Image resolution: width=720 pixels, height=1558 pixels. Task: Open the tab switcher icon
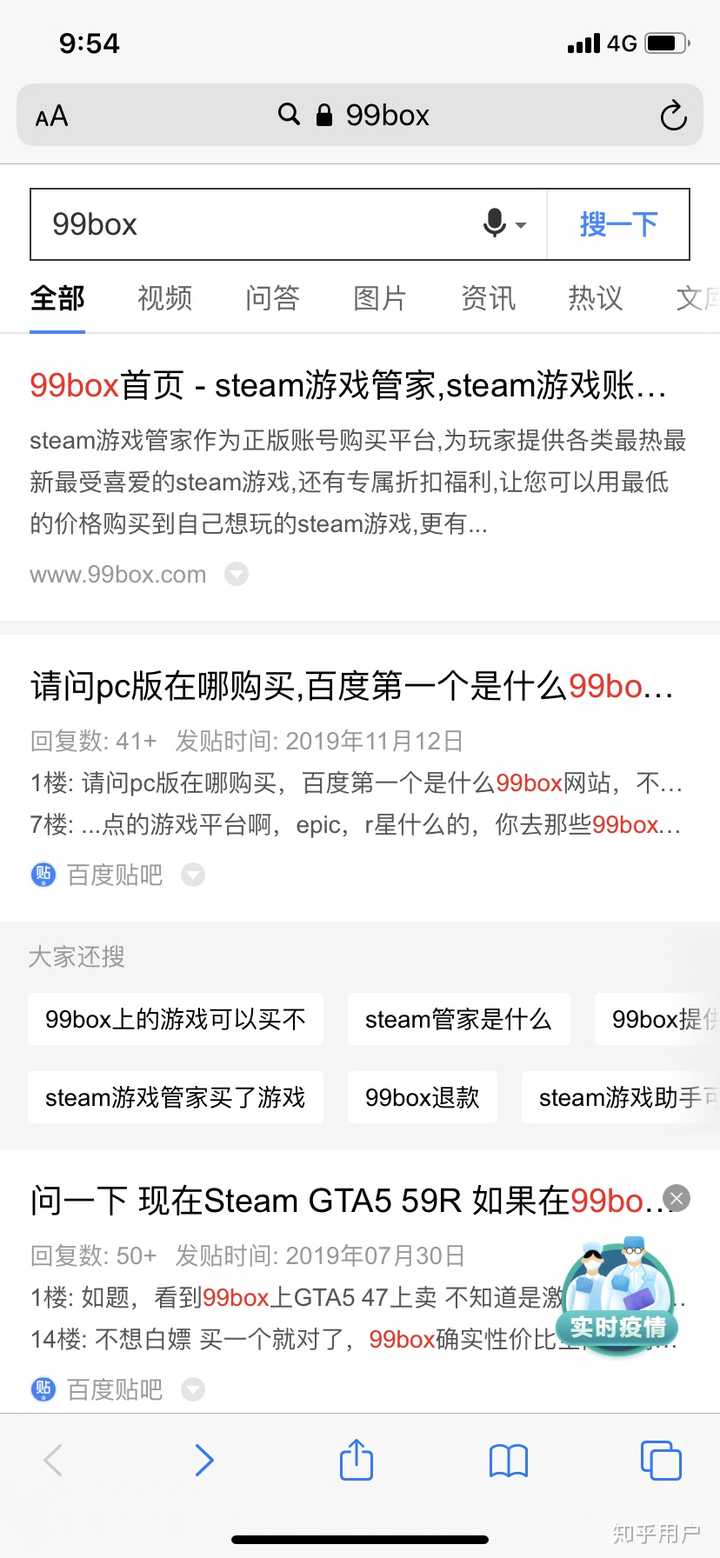[x=661, y=1460]
